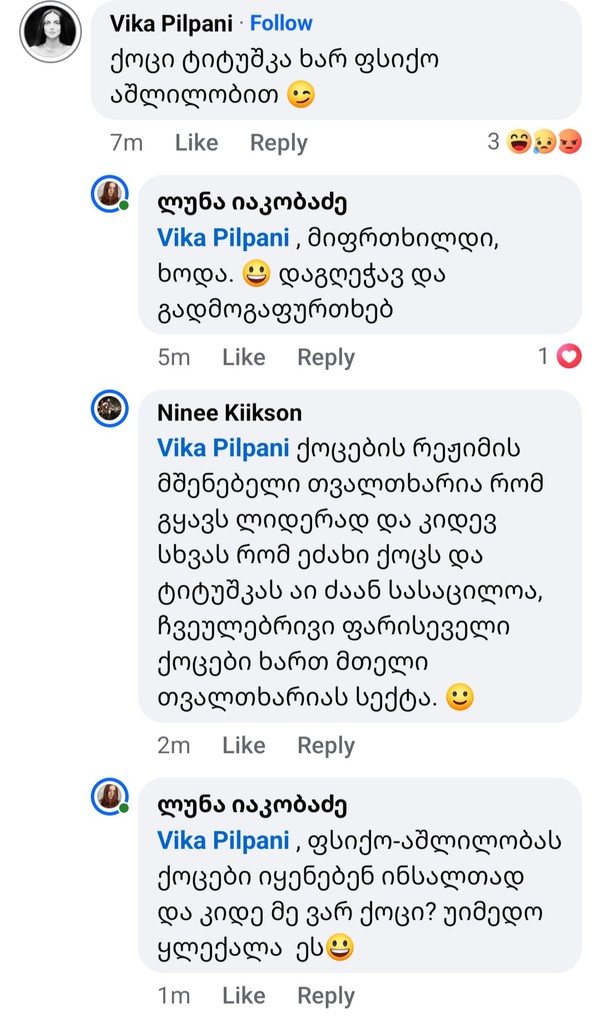
Task: Reply to the 5m comment
Action: (326, 357)
